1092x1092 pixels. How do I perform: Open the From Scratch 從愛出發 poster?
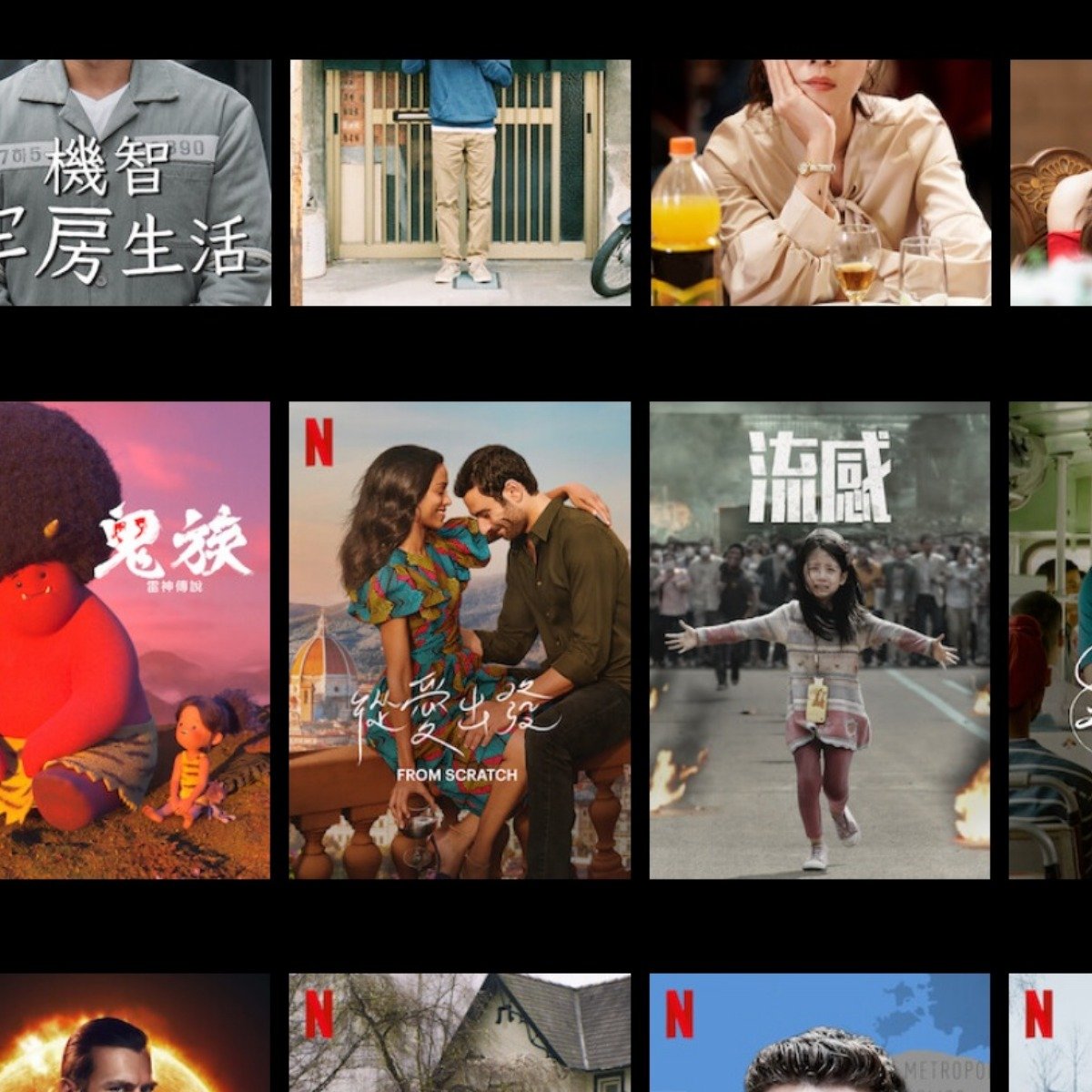click(460, 640)
